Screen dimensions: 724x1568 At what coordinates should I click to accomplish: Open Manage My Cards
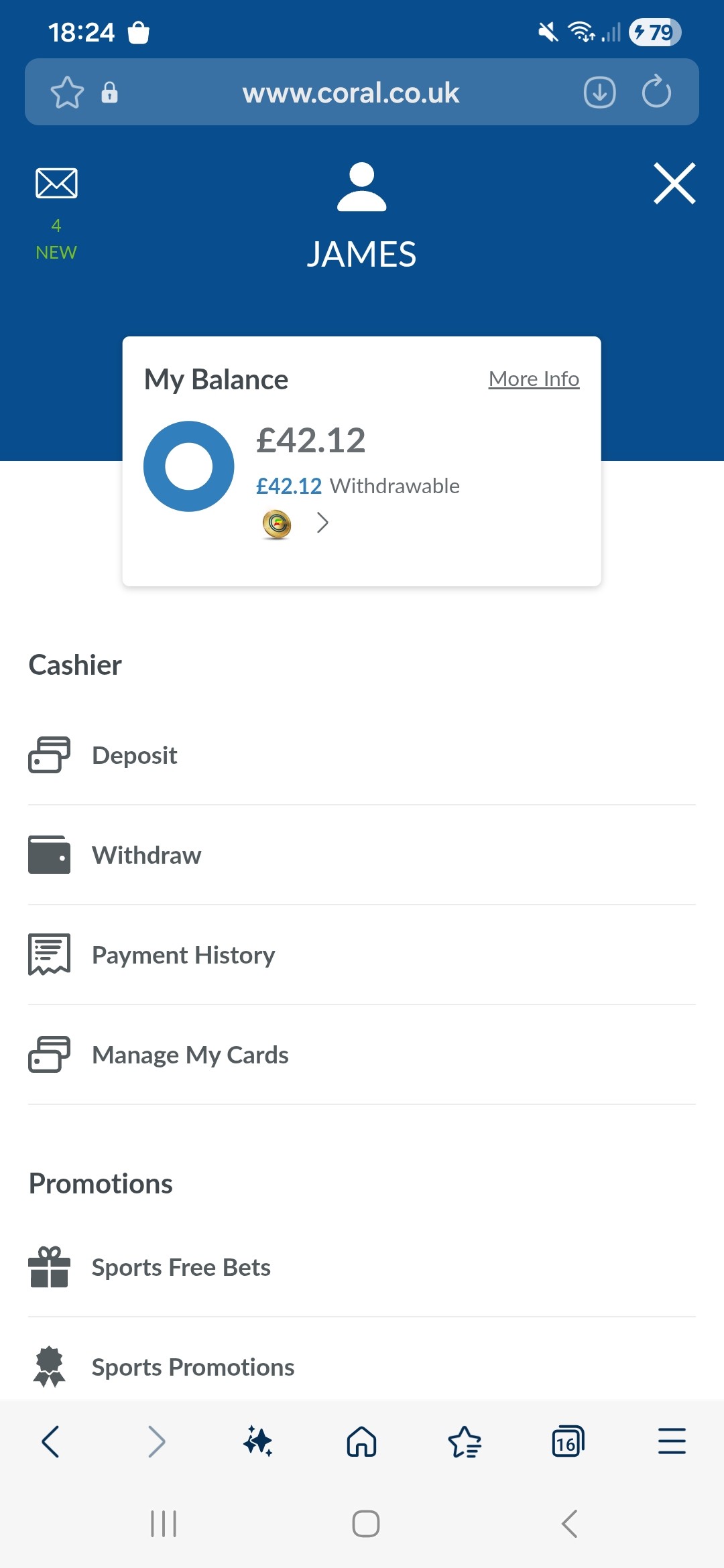(x=190, y=1055)
